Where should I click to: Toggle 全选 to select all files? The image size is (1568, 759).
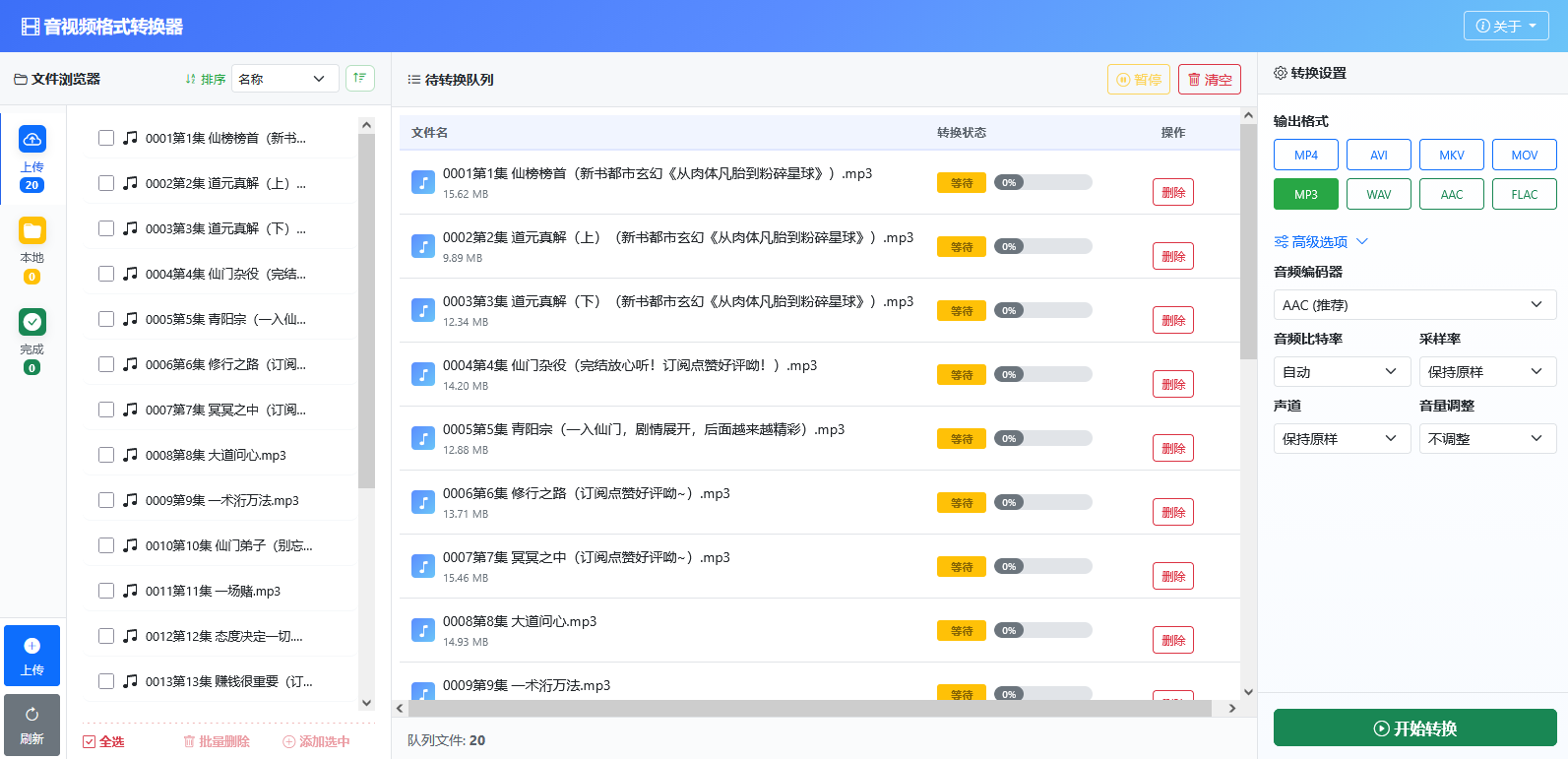coord(103,741)
